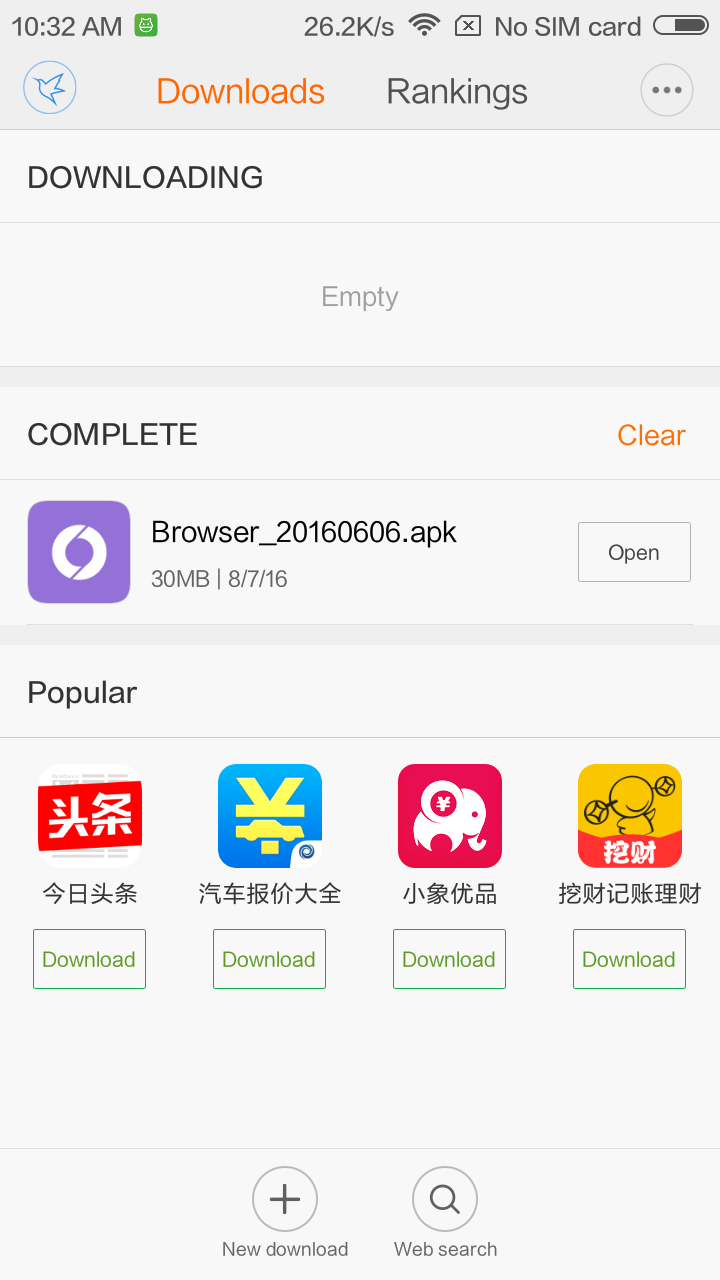720x1280 pixels.
Task: View the 今日头条 app icon
Action: point(90,815)
